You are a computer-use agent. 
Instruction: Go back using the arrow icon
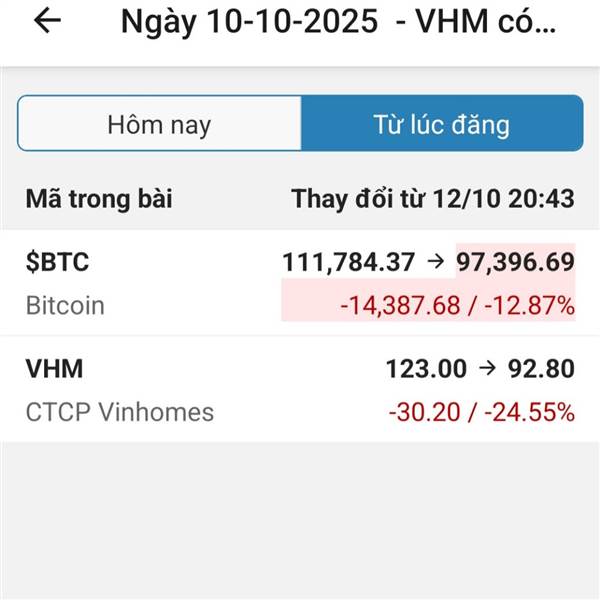tap(46, 22)
